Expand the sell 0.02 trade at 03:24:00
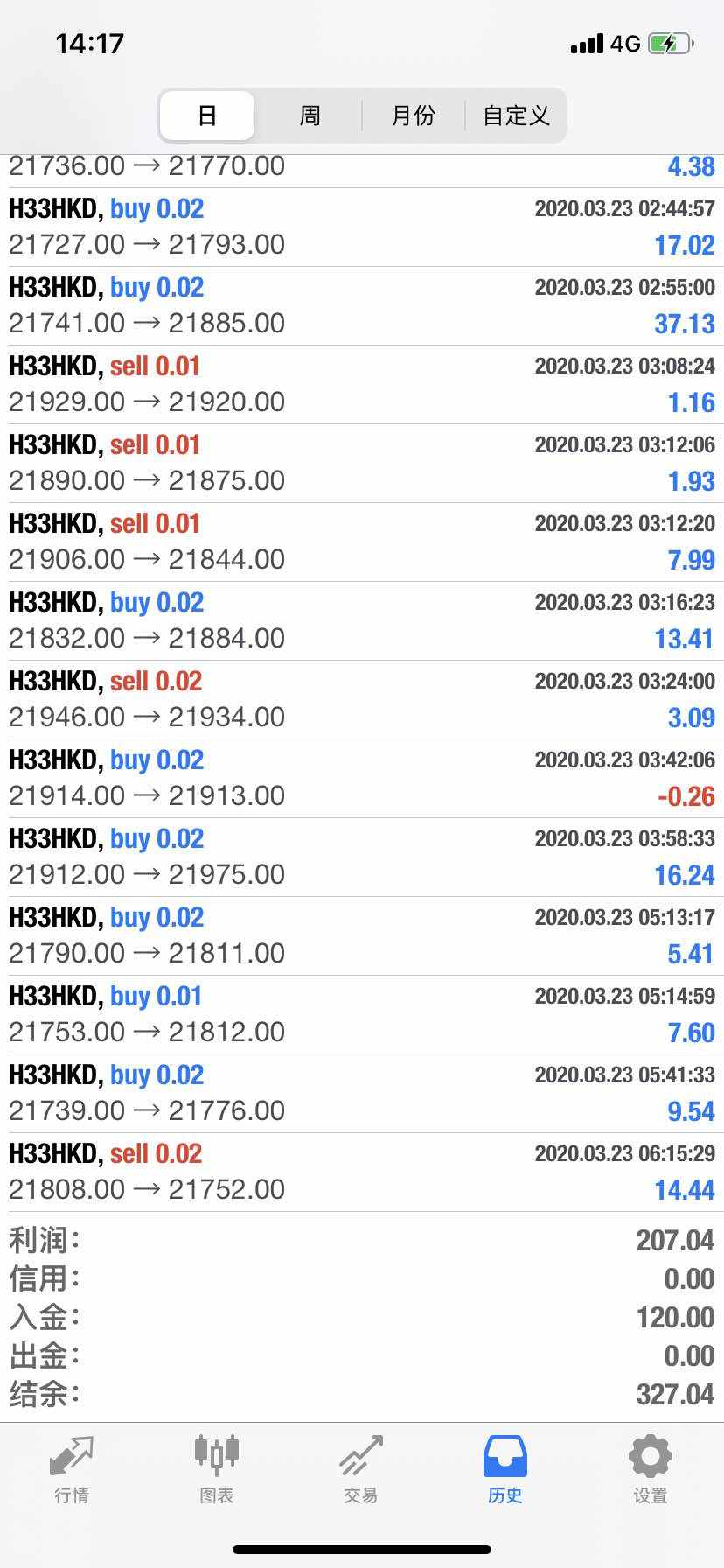The height and width of the screenshot is (1568, 724). pos(362,700)
